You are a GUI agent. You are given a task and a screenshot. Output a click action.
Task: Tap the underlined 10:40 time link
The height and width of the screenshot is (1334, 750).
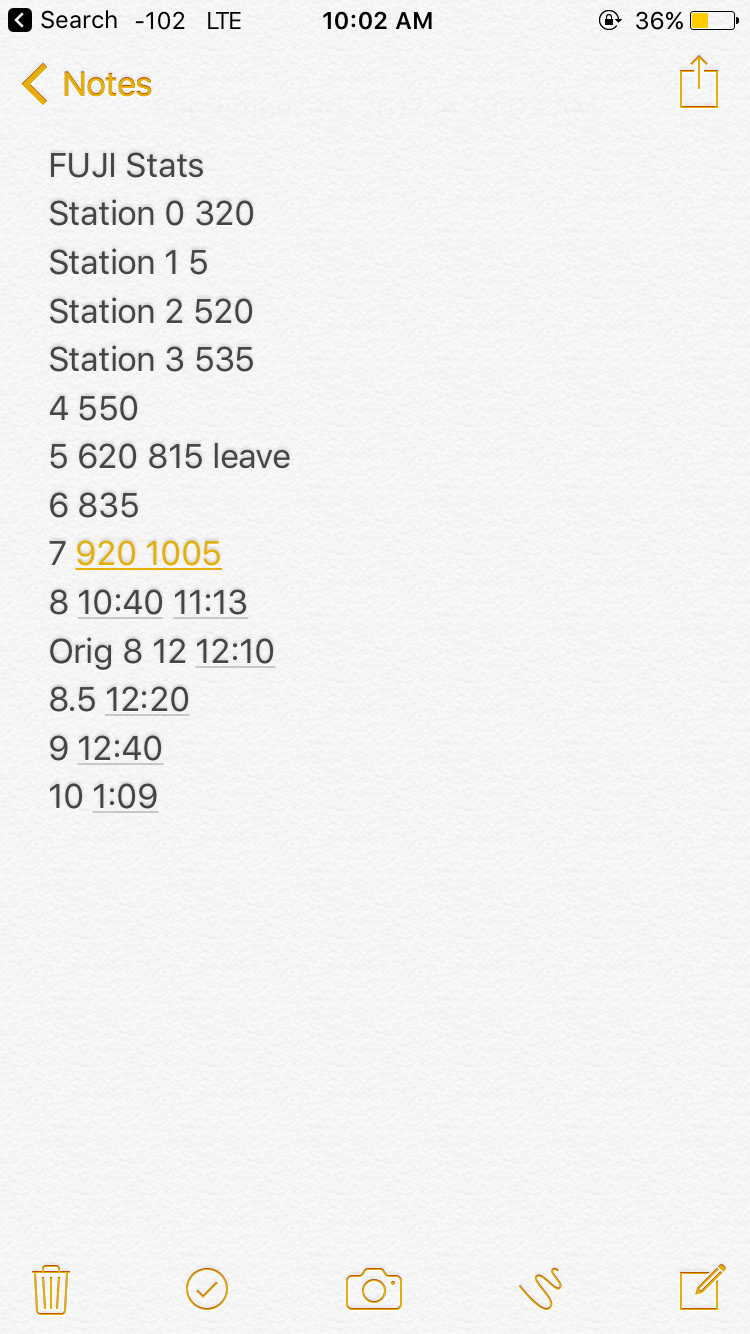pos(120,602)
